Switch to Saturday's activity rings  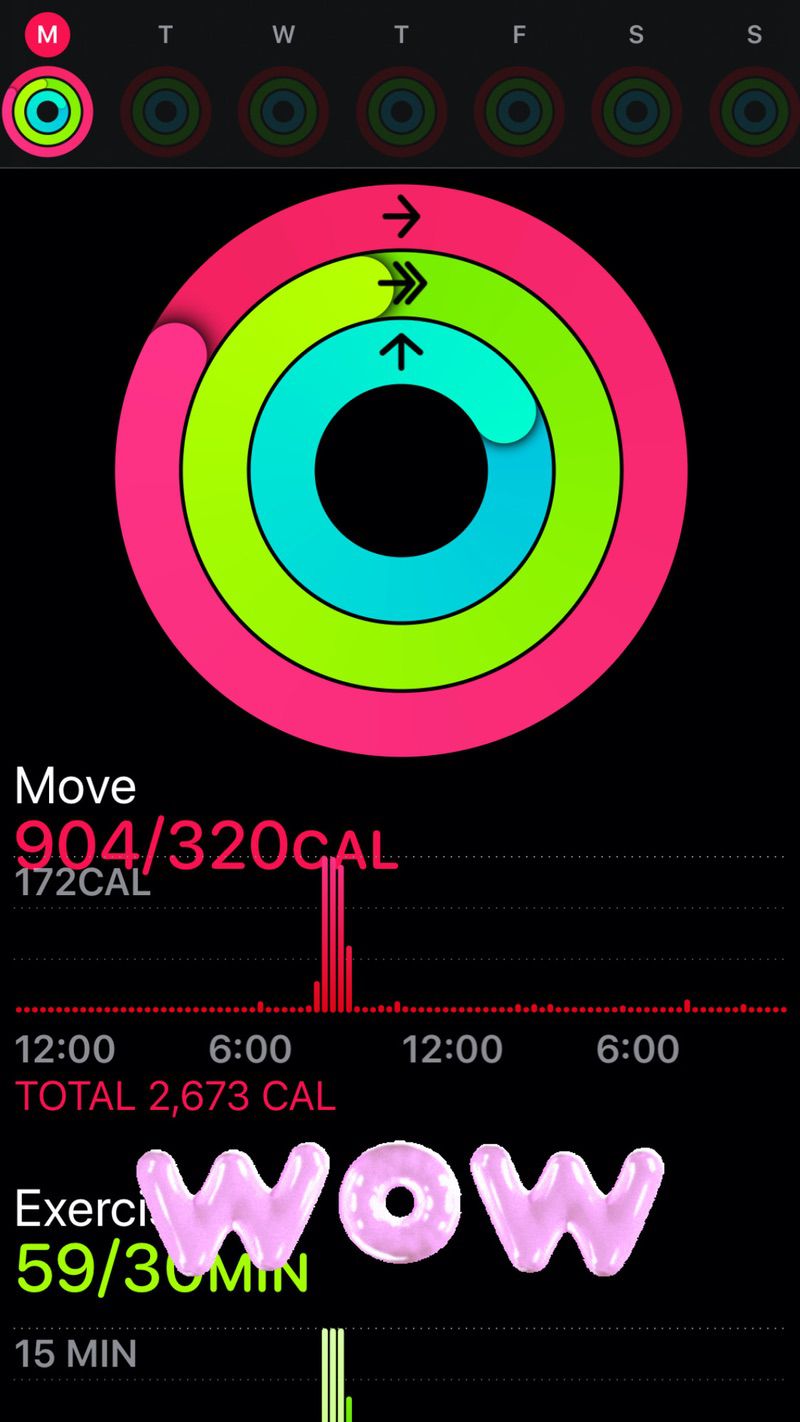pyautogui.click(x=637, y=111)
